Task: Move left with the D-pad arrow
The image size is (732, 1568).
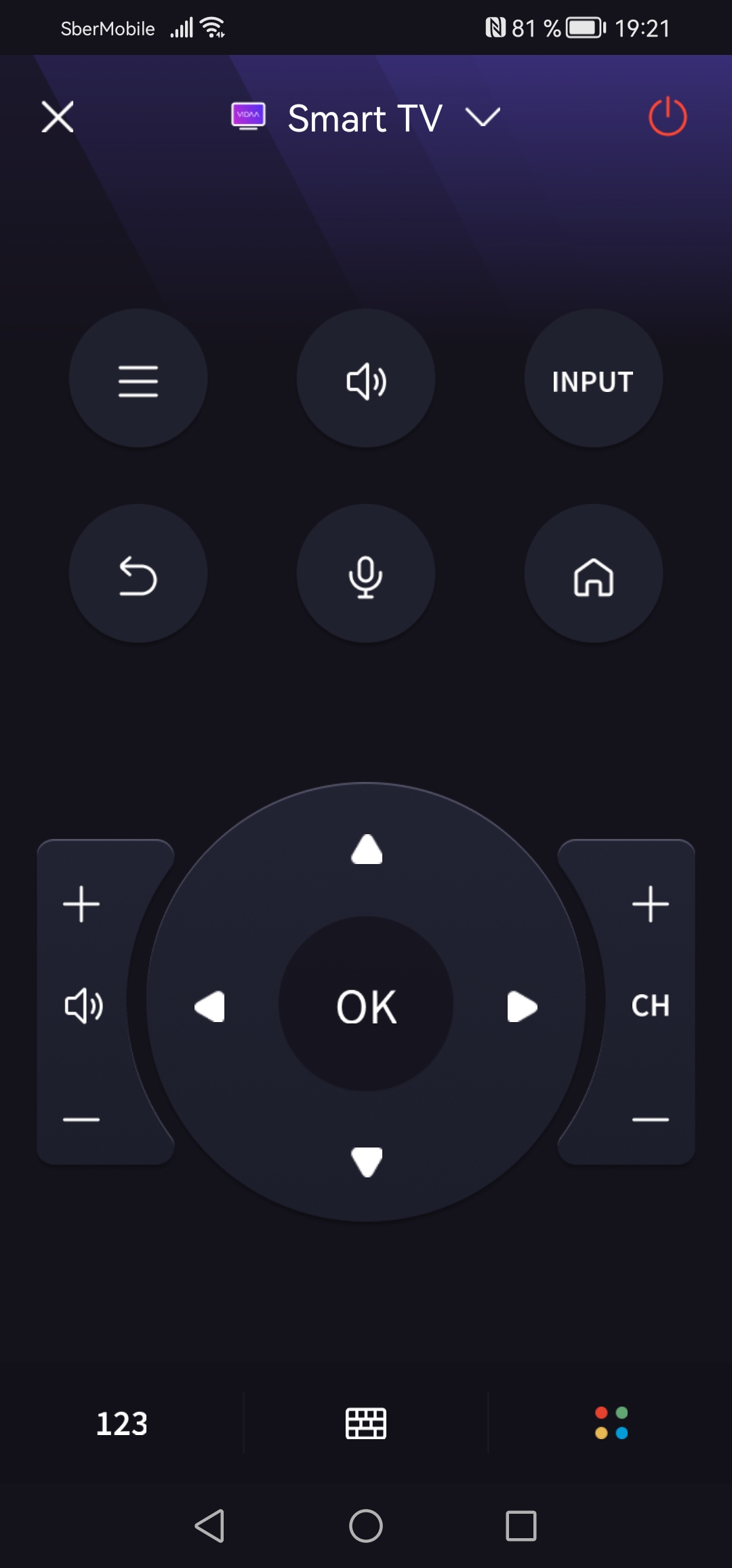Action: [210, 1006]
